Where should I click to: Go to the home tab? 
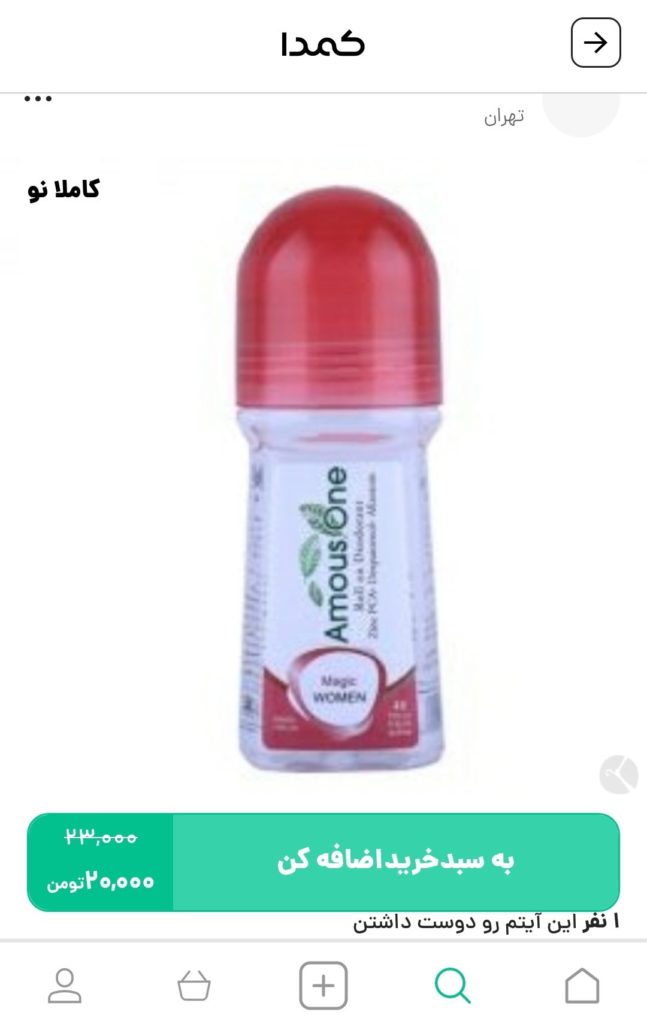click(582, 986)
